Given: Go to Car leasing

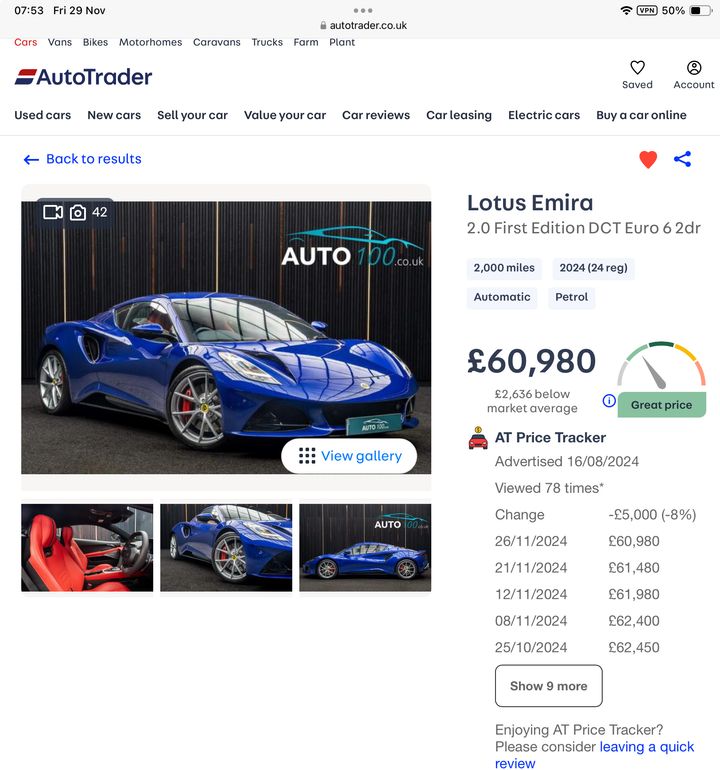Looking at the screenshot, I should (459, 115).
